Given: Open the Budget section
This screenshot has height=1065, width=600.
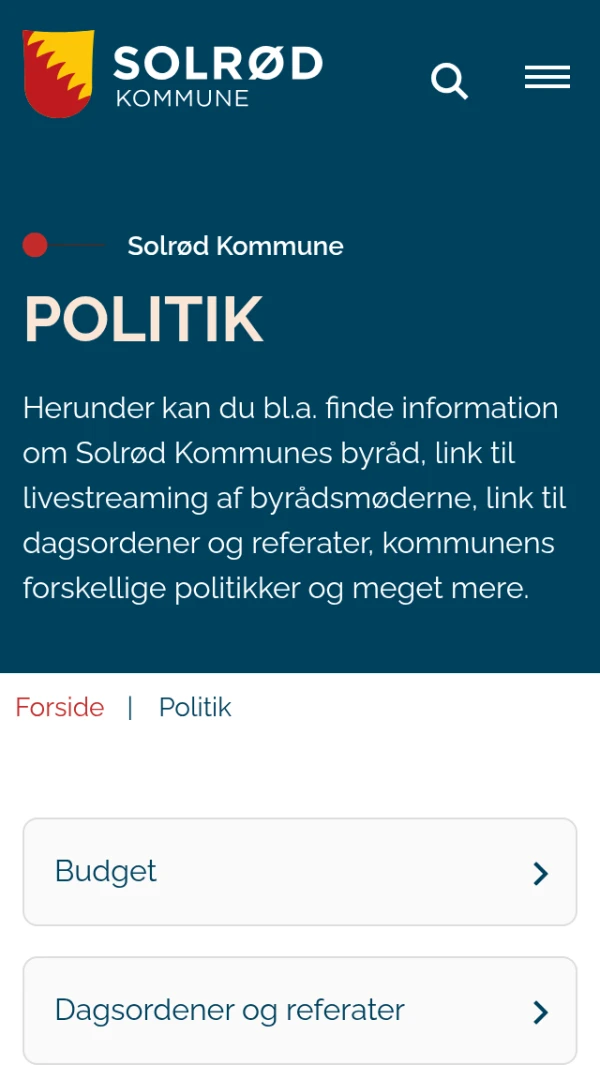Looking at the screenshot, I should coord(300,872).
